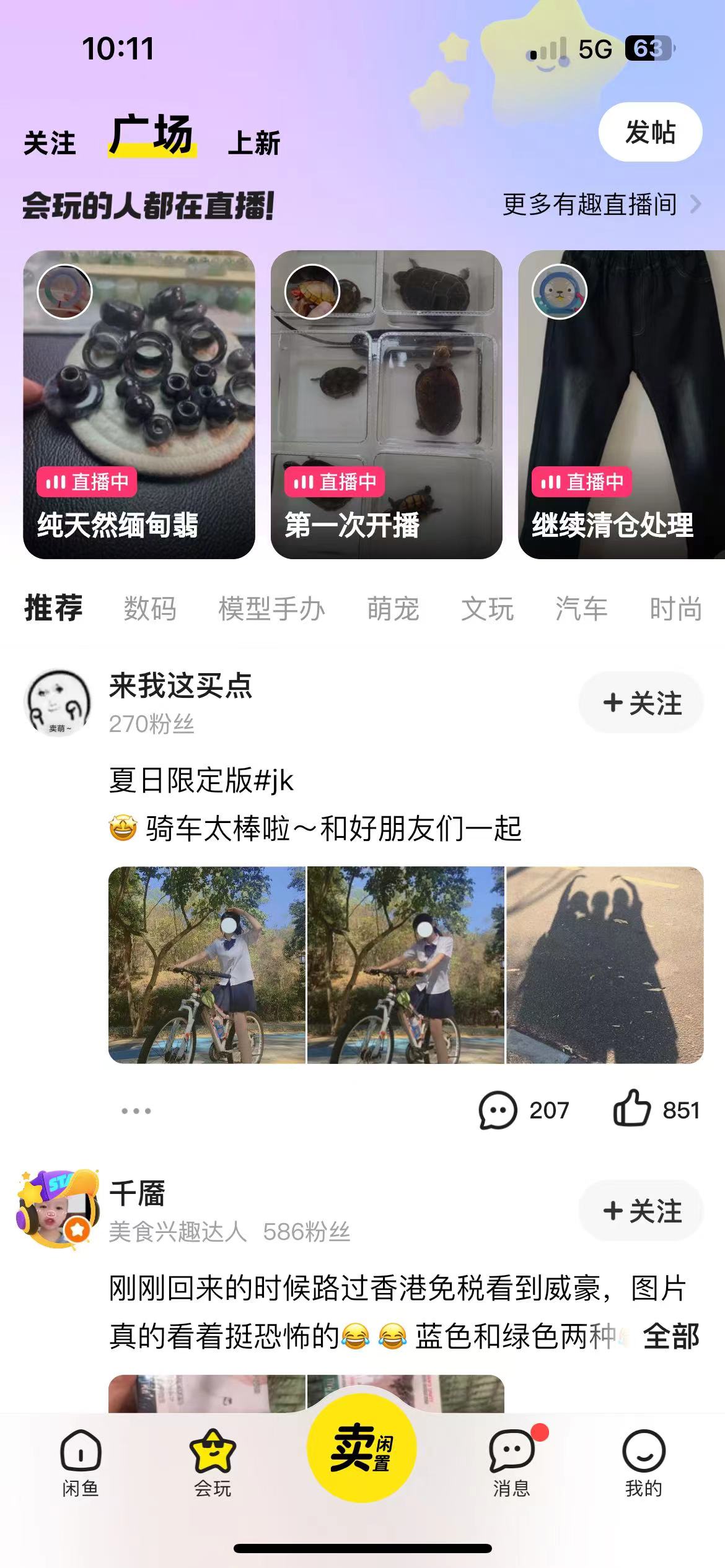This screenshot has height=1568, width=725.
Task: Open 更多有趣直播间 link
Action: tap(600, 204)
